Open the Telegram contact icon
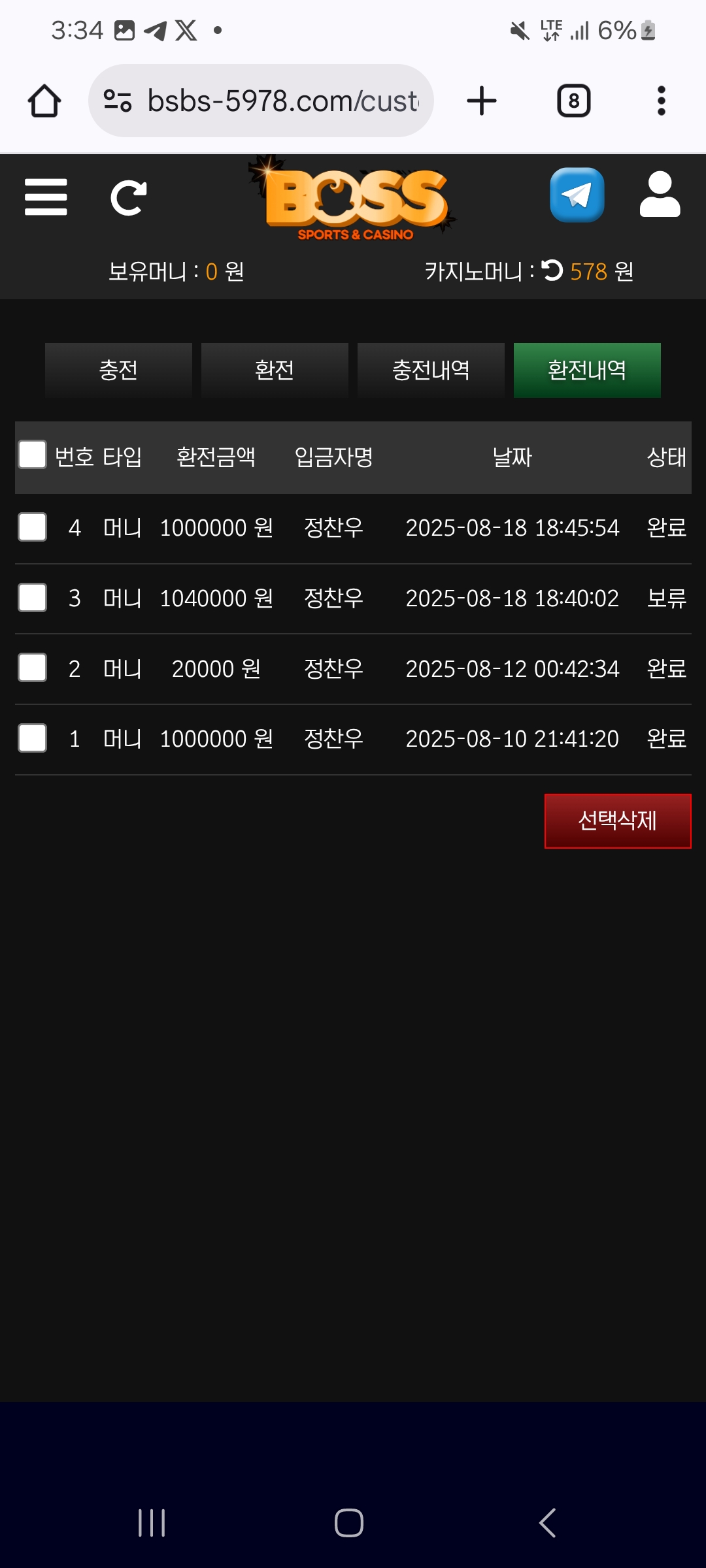Image resolution: width=706 pixels, height=1568 pixels. [x=577, y=195]
